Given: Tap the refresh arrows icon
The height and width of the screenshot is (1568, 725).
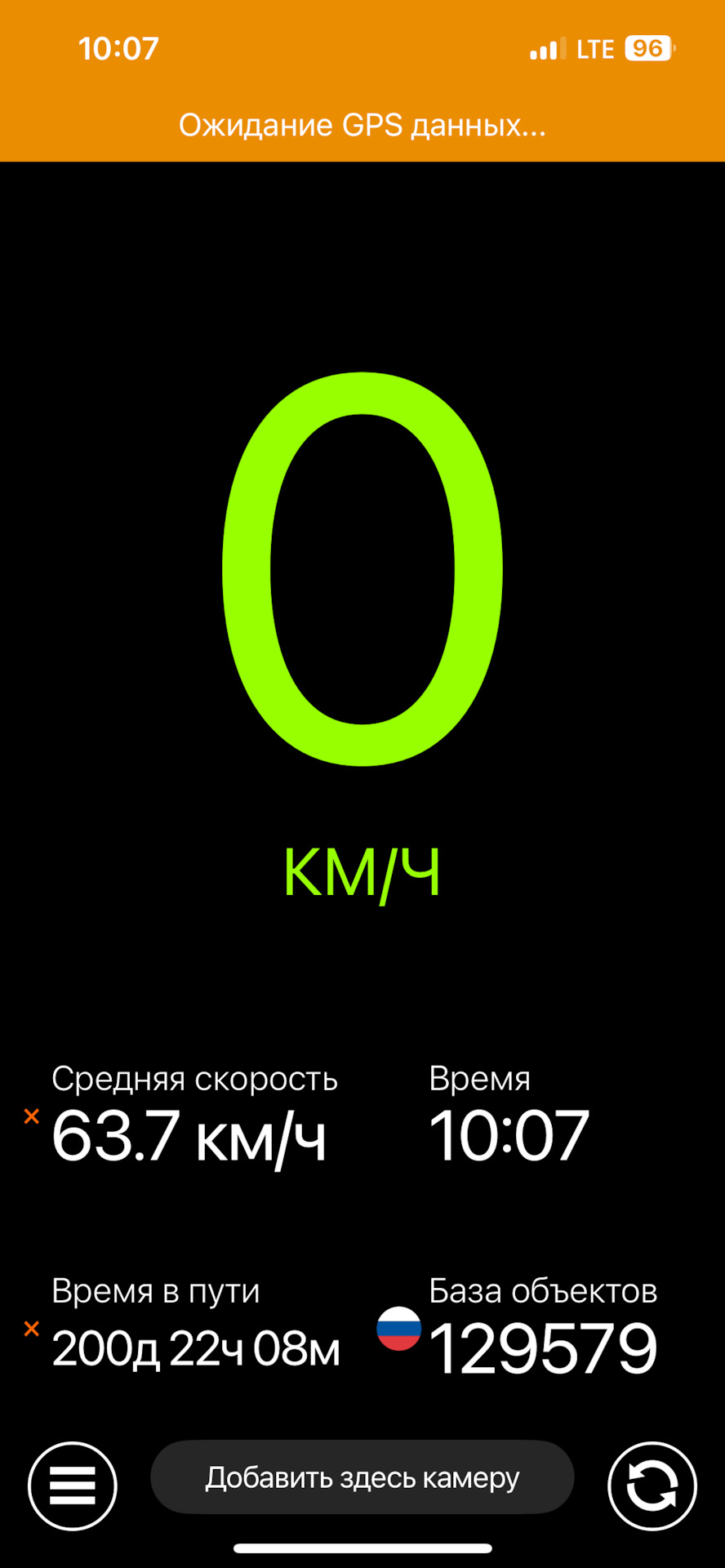Looking at the screenshot, I should (652, 1486).
